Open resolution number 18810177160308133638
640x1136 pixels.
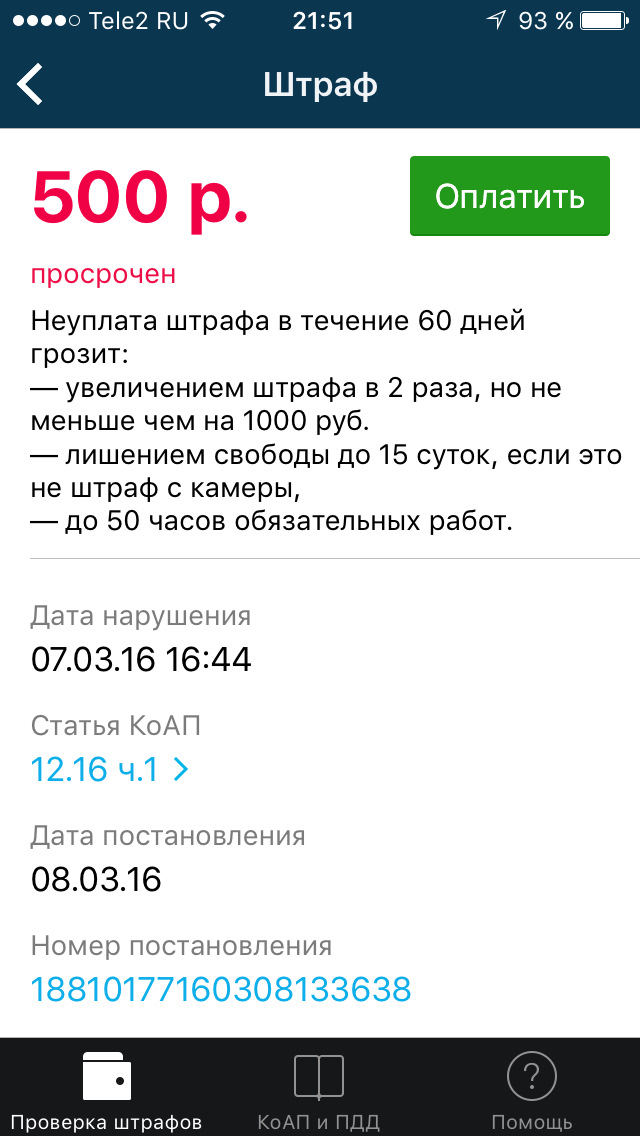click(221, 989)
